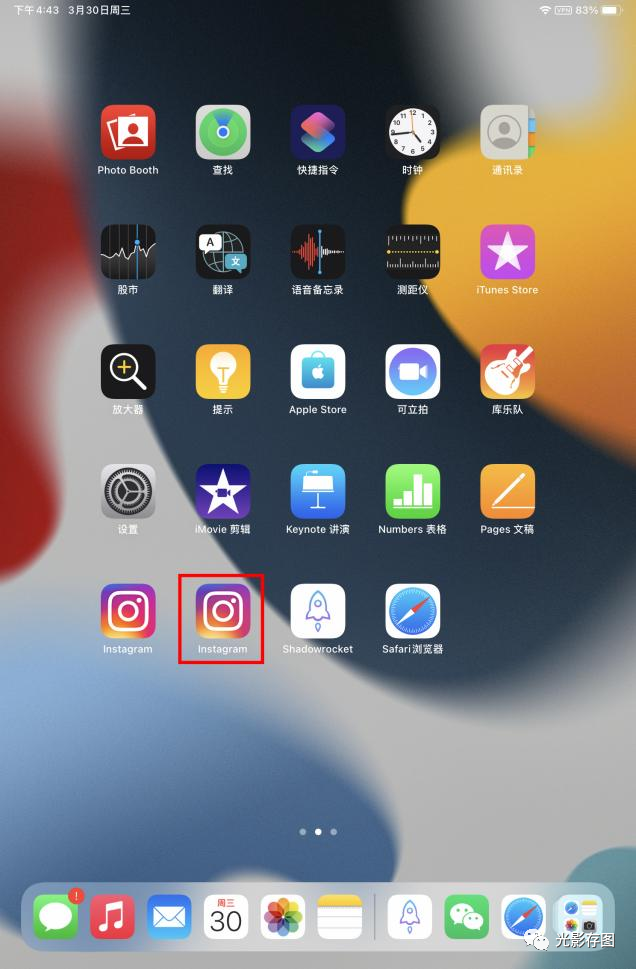Screen dimensions: 636x969
Task: Launch the 股市 stocks app
Action: click(128, 252)
